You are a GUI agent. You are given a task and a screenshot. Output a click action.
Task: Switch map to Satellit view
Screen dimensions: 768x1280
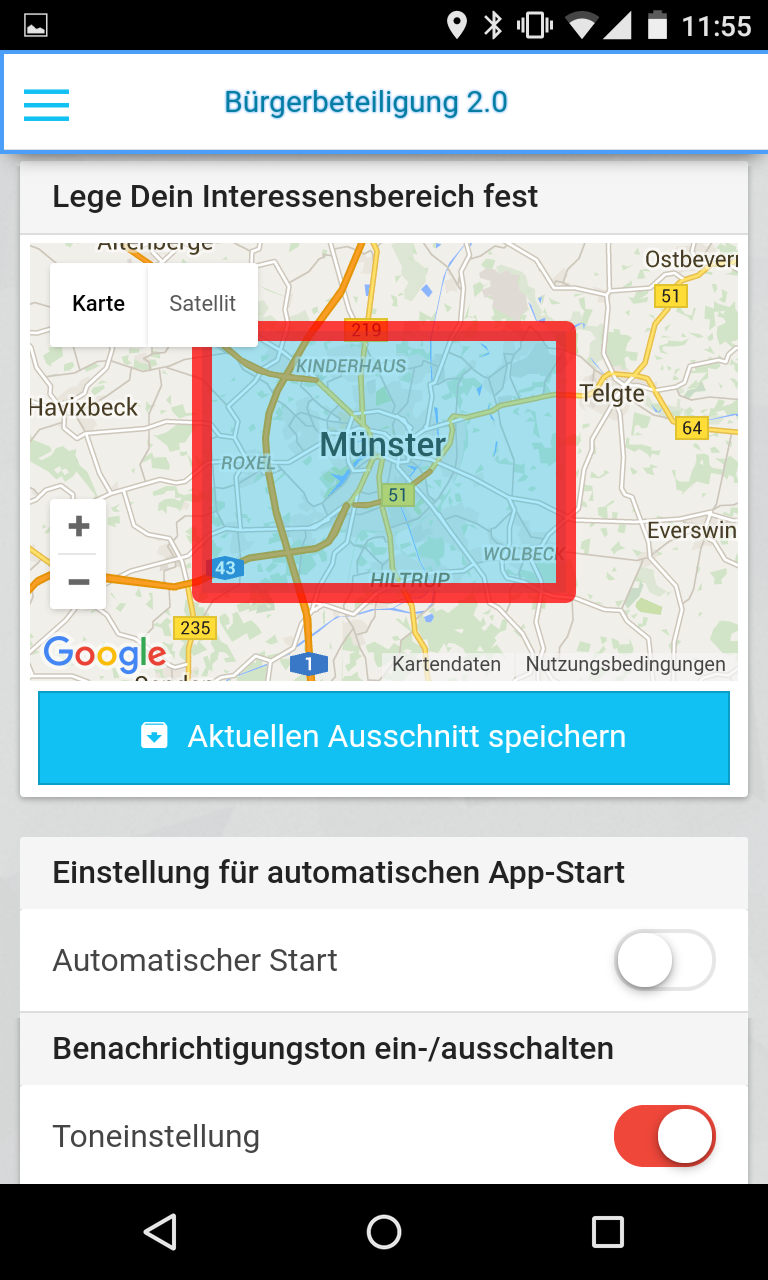click(202, 304)
